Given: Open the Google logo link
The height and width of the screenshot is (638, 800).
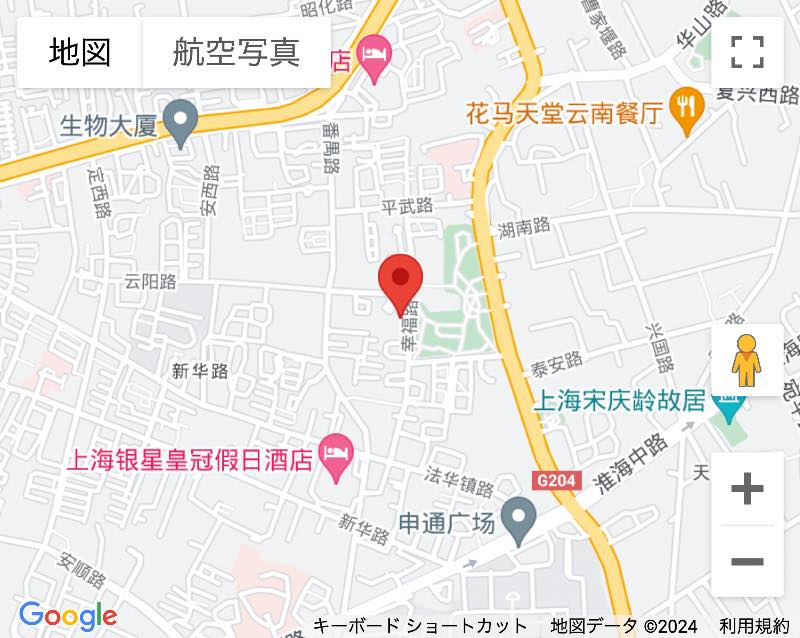Looking at the screenshot, I should click(x=68, y=616).
